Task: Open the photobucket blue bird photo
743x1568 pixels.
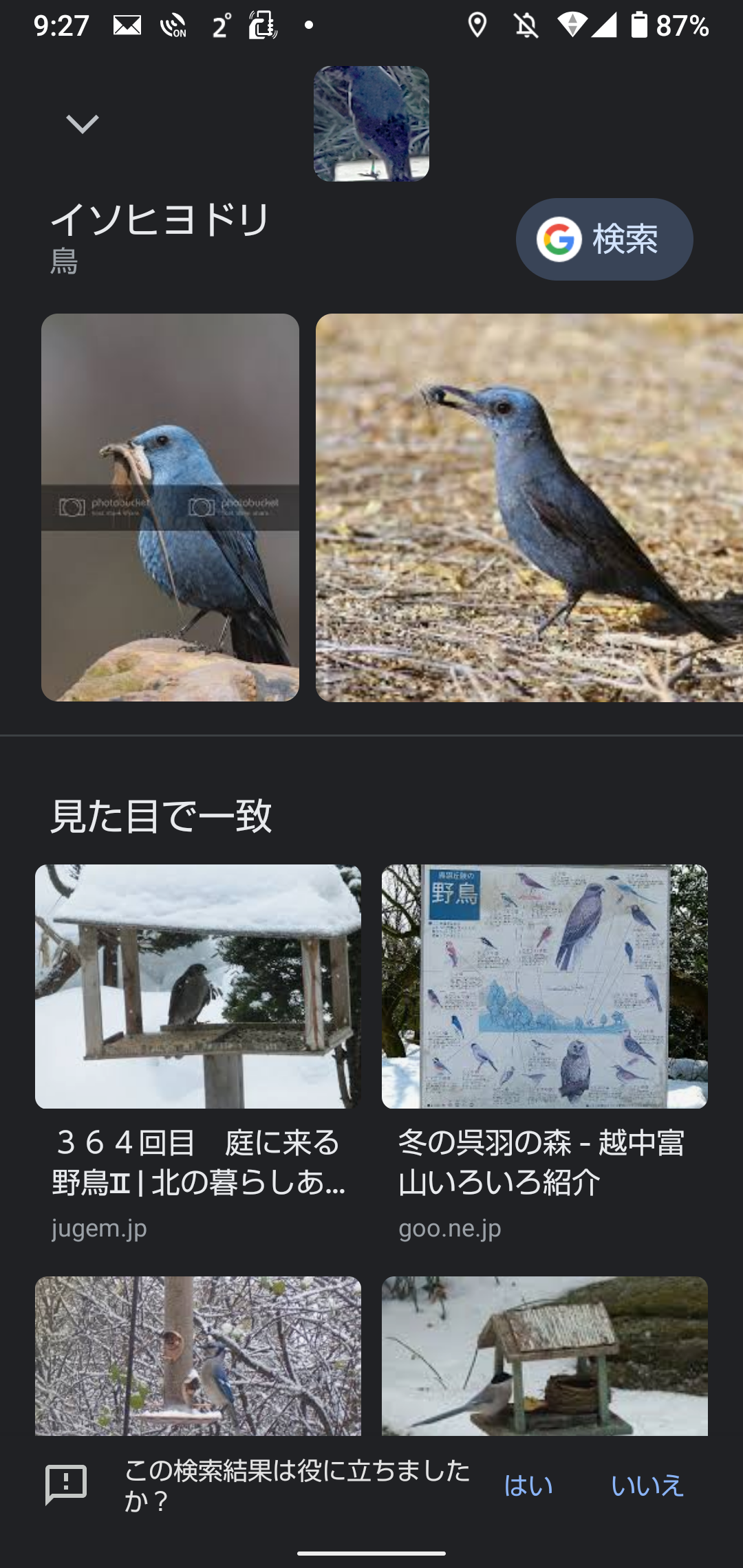Action: 170,508
